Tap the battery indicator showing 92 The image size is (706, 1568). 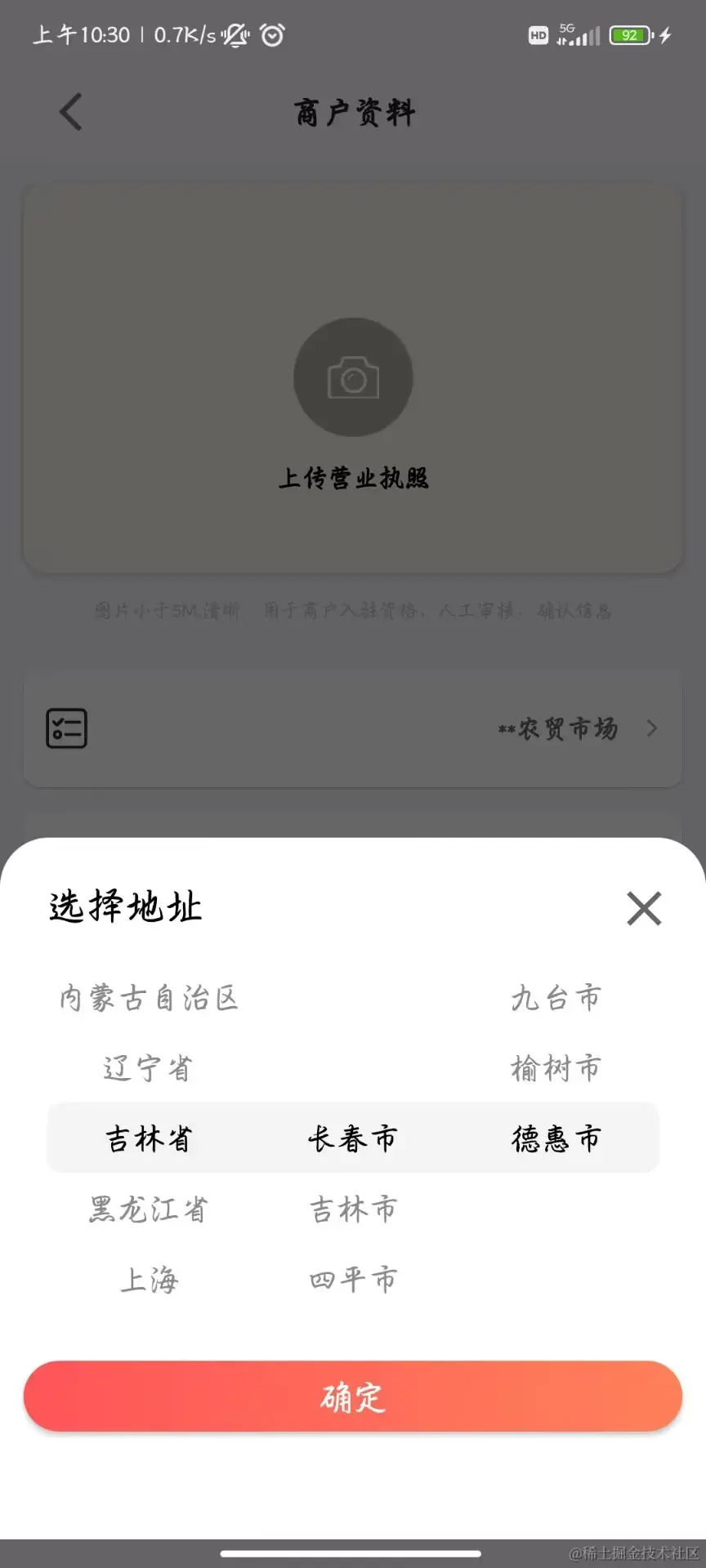click(629, 35)
